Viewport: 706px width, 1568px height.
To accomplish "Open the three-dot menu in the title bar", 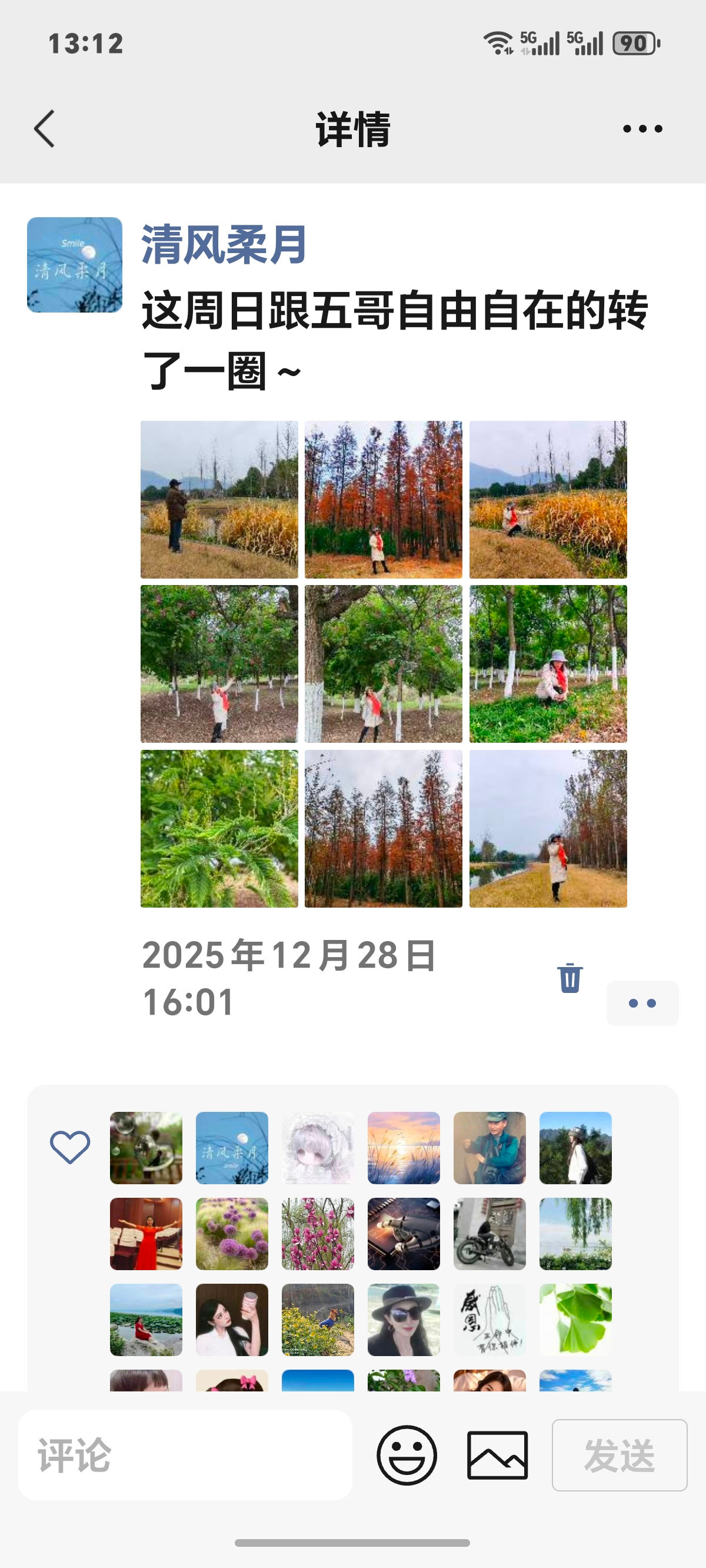I will (x=642, y=128).
